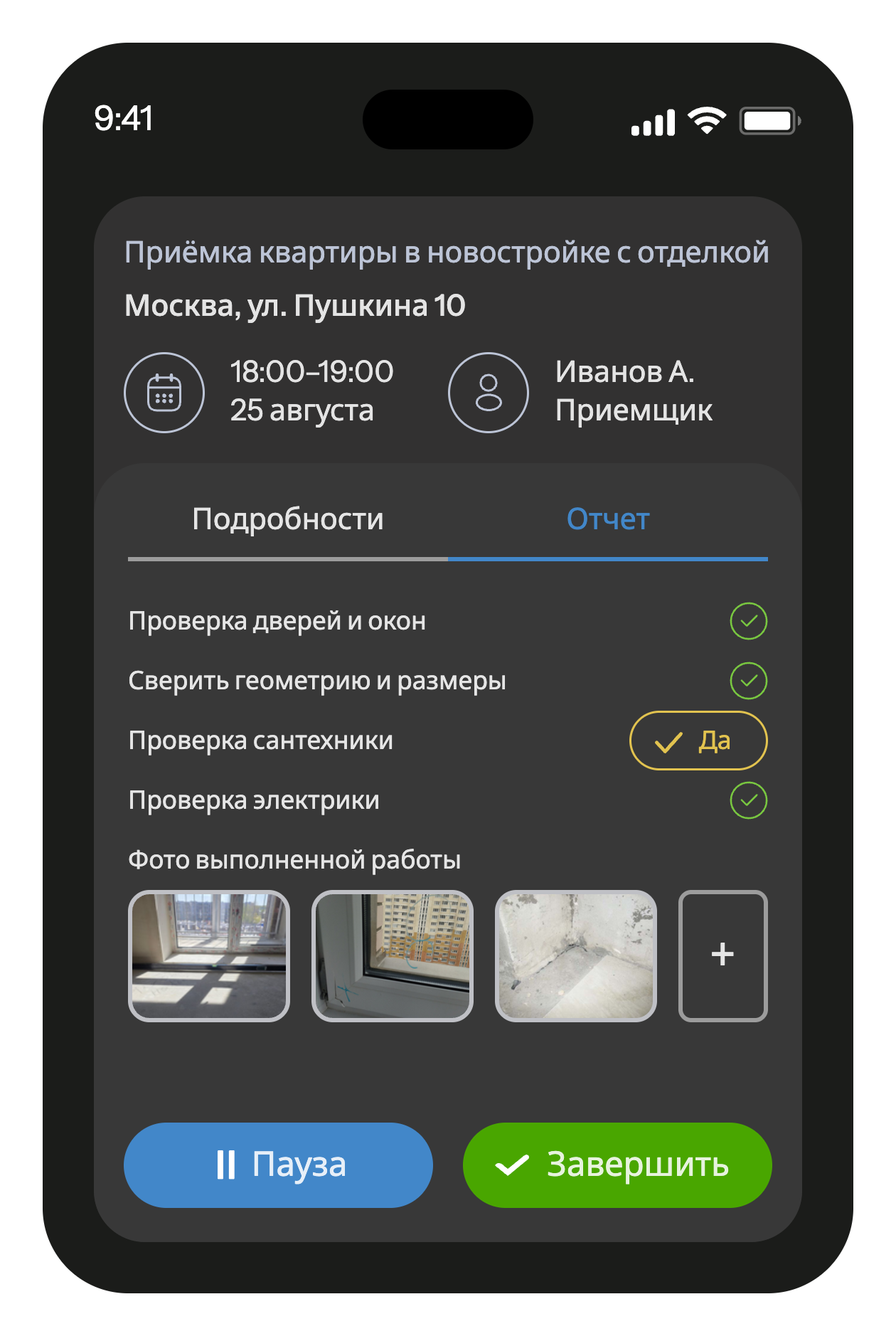Viewport: 896px width, 1336px height.
Task: Open the concrete corner photo thumbnail
Action: [575, 955]
